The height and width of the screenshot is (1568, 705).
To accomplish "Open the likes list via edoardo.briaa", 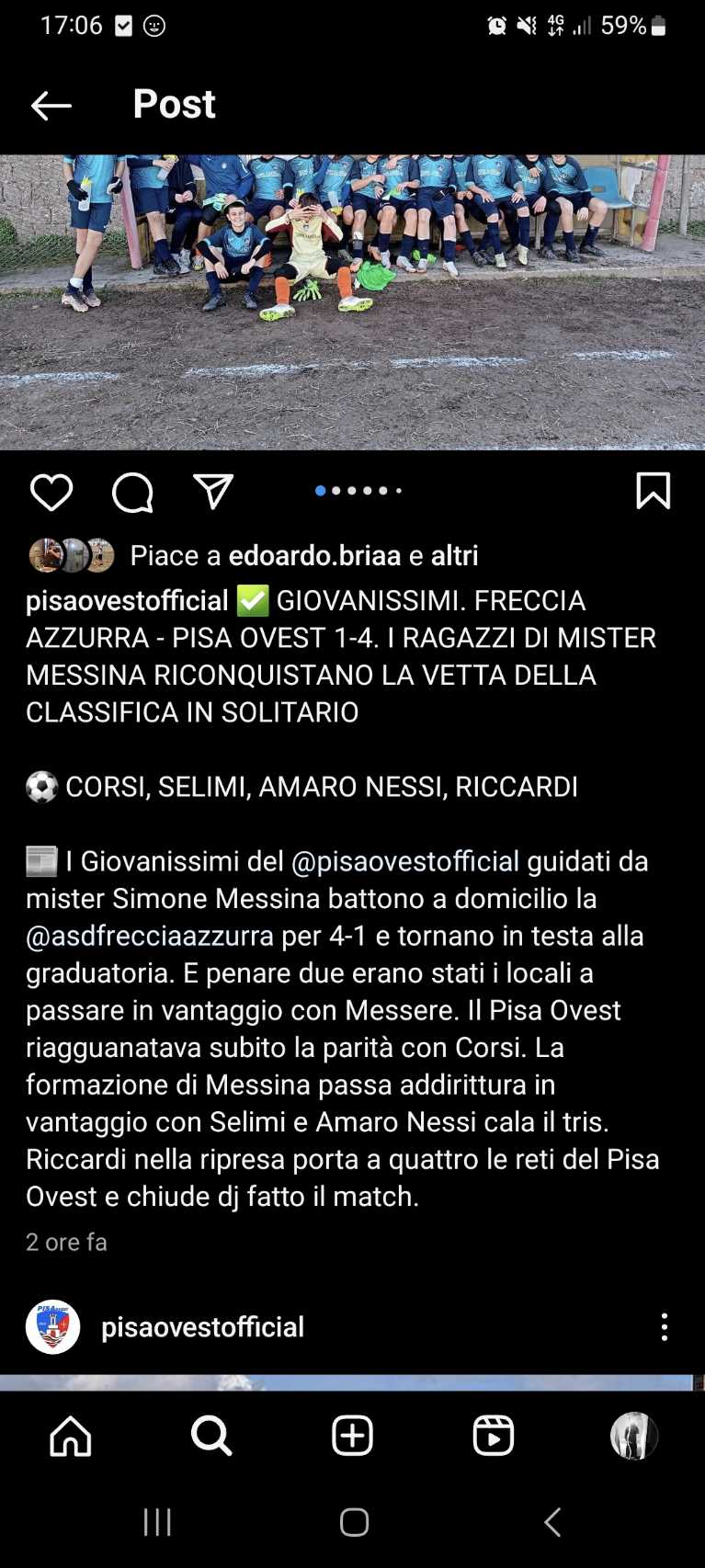I will [314, 555].
